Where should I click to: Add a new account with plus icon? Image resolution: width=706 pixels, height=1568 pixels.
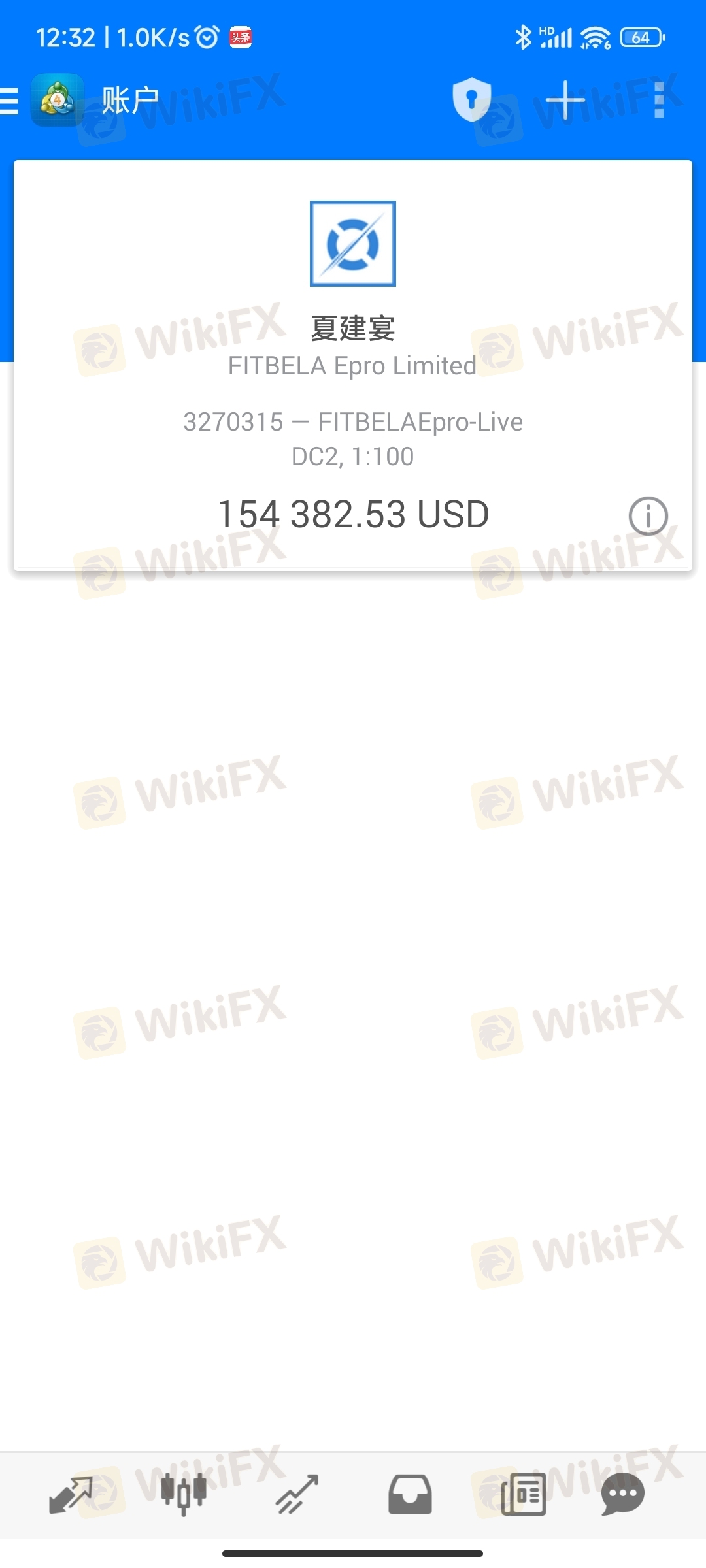click(x=565, y=100)
